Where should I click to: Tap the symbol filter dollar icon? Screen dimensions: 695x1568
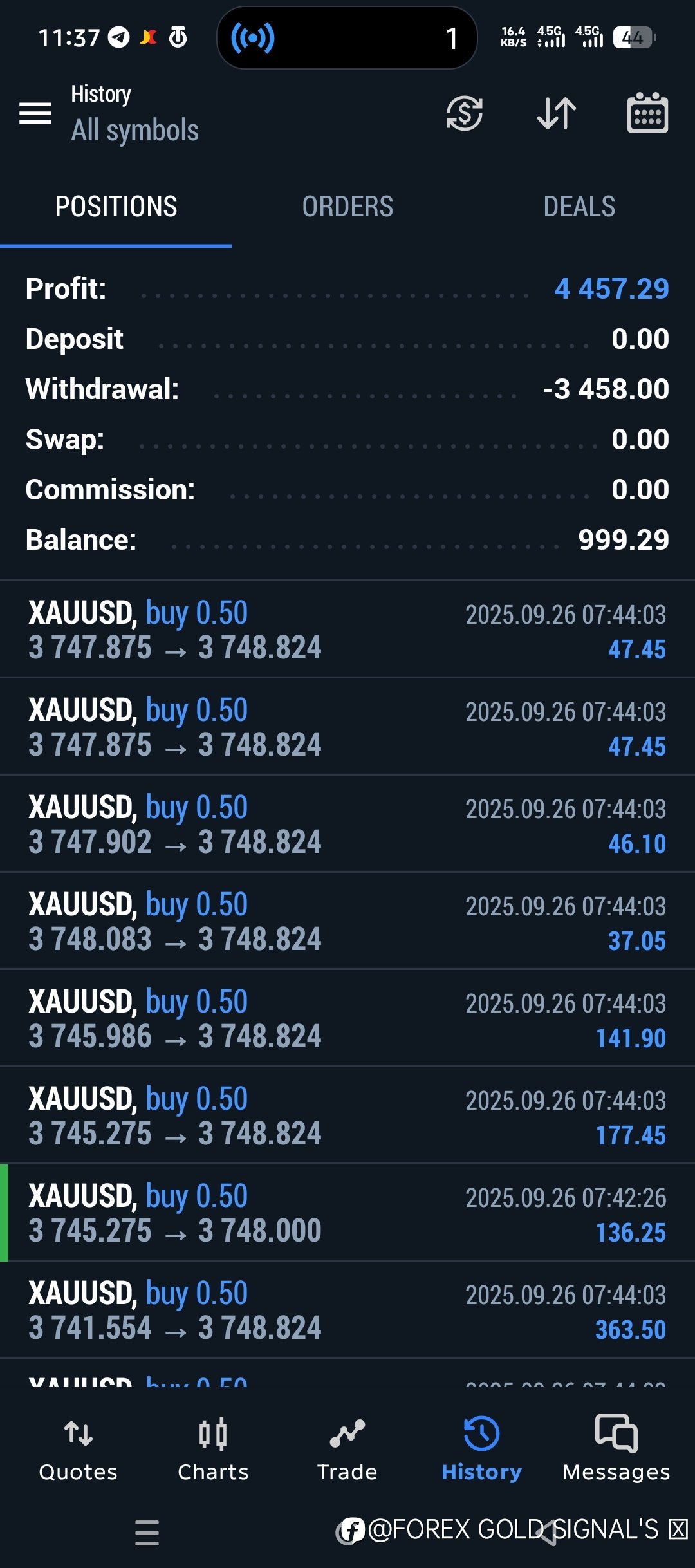pos(464,113)
